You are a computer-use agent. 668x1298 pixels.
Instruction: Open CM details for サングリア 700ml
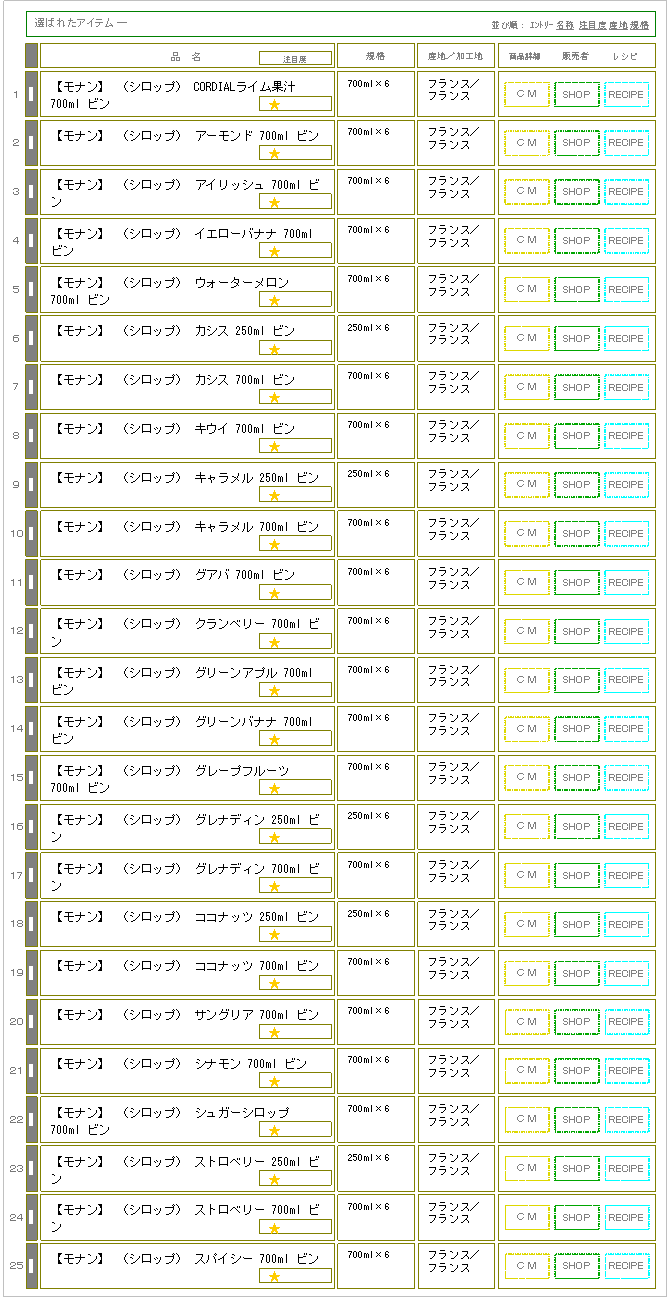[x=526, y=1022]
